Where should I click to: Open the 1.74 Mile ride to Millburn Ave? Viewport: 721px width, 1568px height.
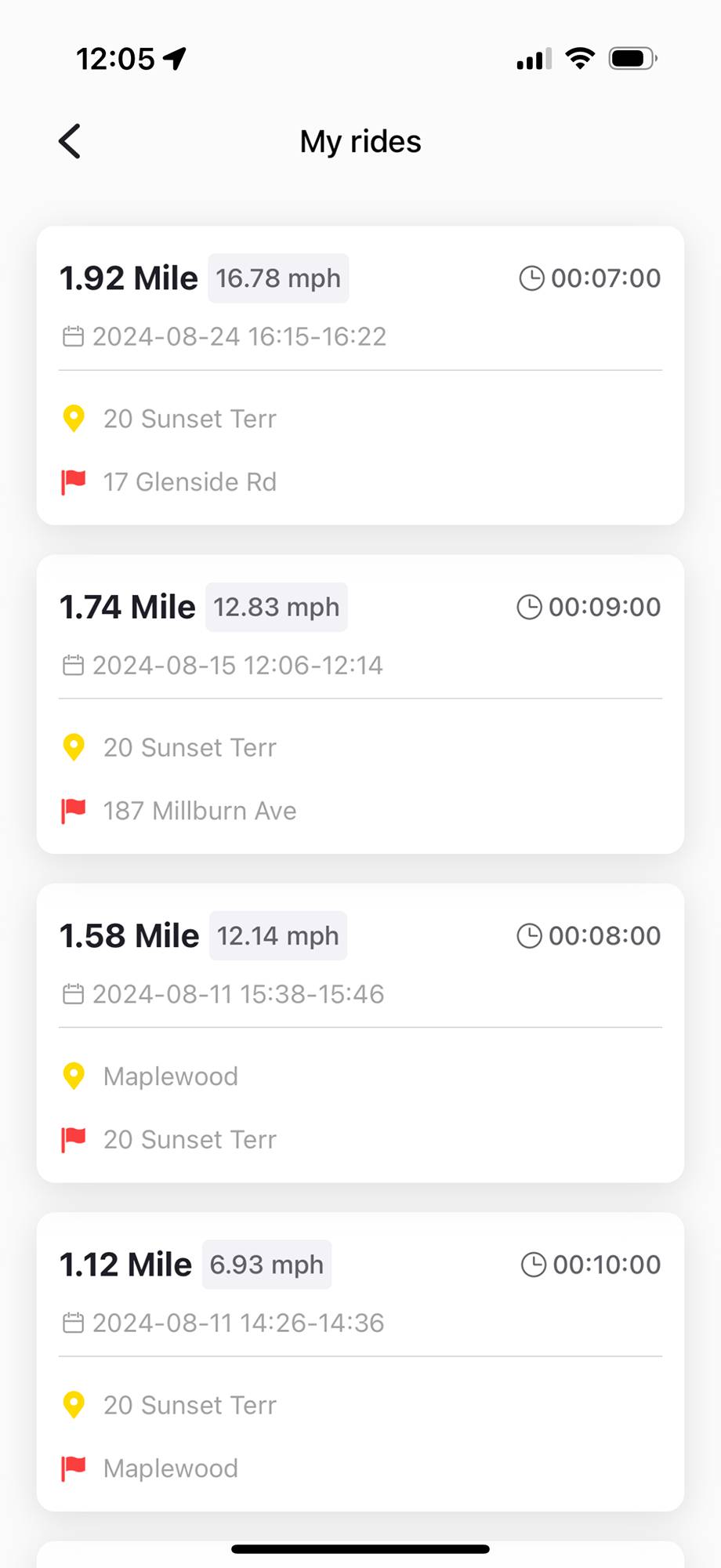click(360, 704)
